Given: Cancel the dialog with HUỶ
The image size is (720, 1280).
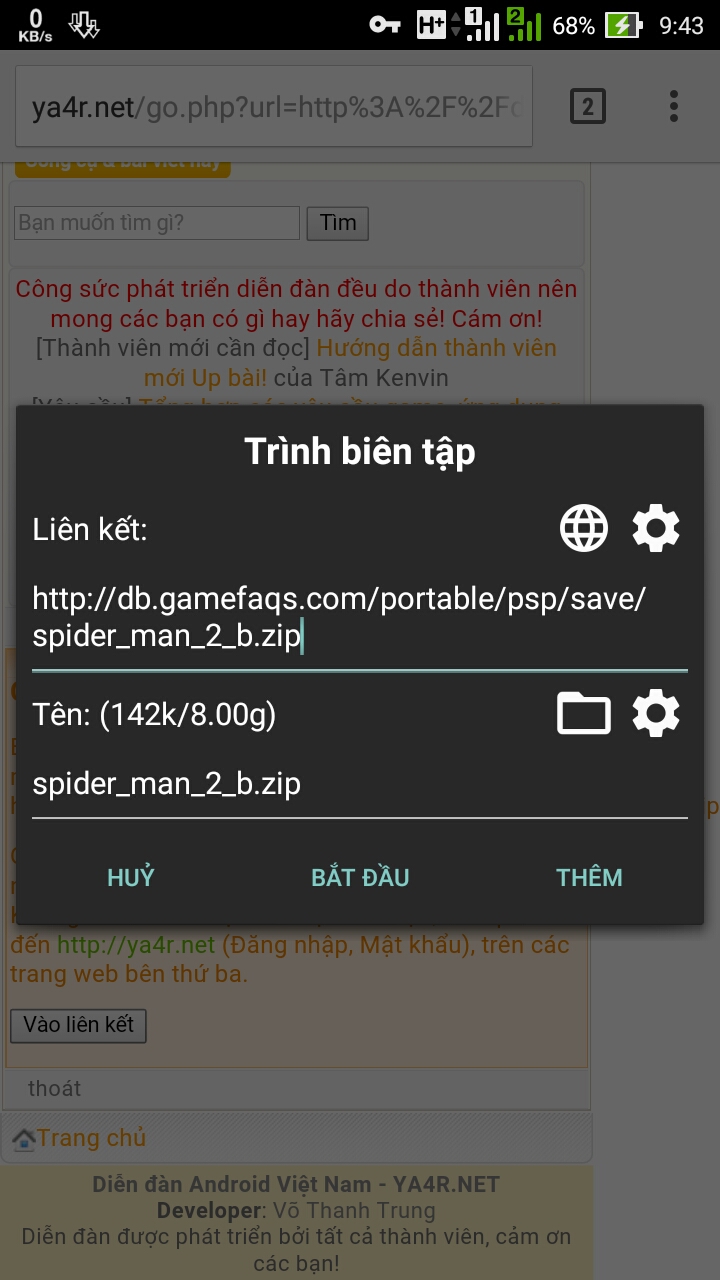Looking at the screenshot, I should (x=131, y=877).
